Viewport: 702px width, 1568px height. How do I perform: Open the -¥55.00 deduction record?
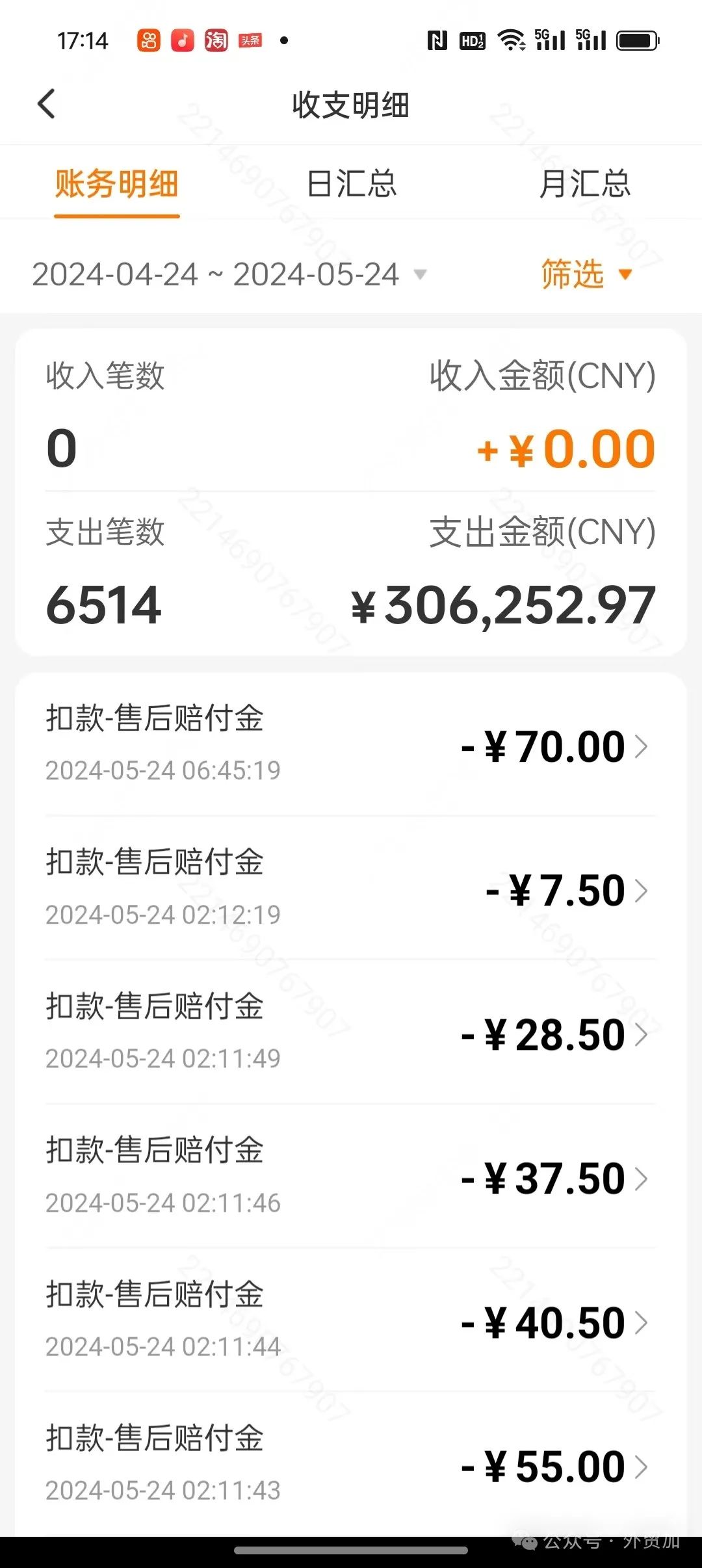351,1464
